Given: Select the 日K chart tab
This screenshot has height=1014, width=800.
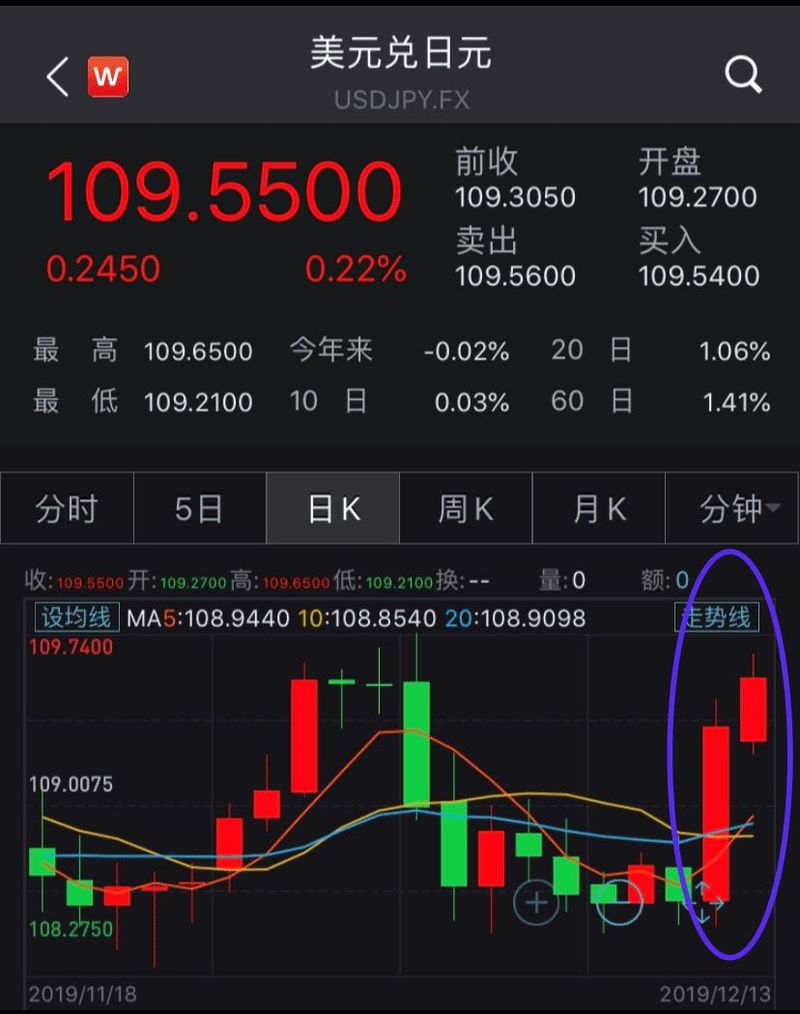Looking at the screenshot, I should click(x=333, y=509).
